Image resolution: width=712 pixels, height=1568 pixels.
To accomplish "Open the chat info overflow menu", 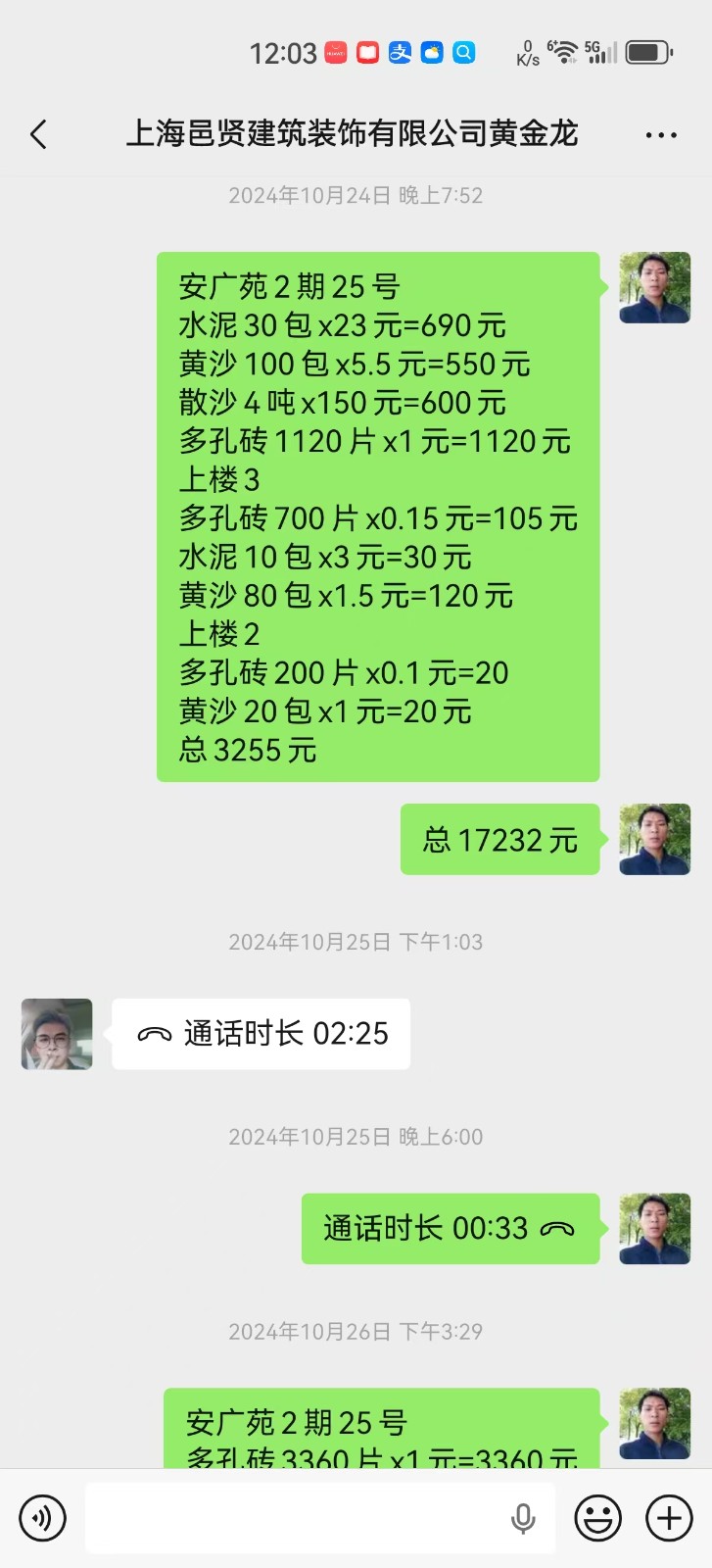I will pyautogui.click(x=661, y=135).
